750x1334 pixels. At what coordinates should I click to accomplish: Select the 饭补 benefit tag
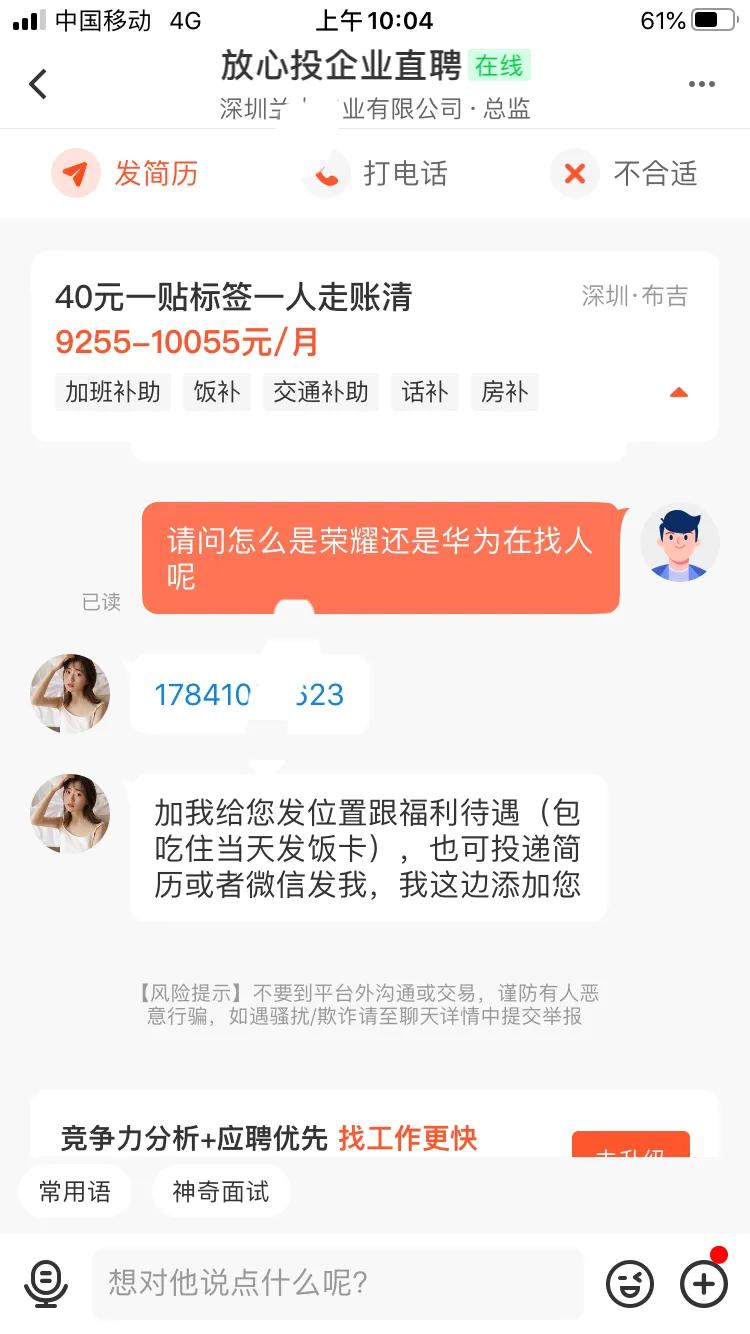[x=216, y=392]
